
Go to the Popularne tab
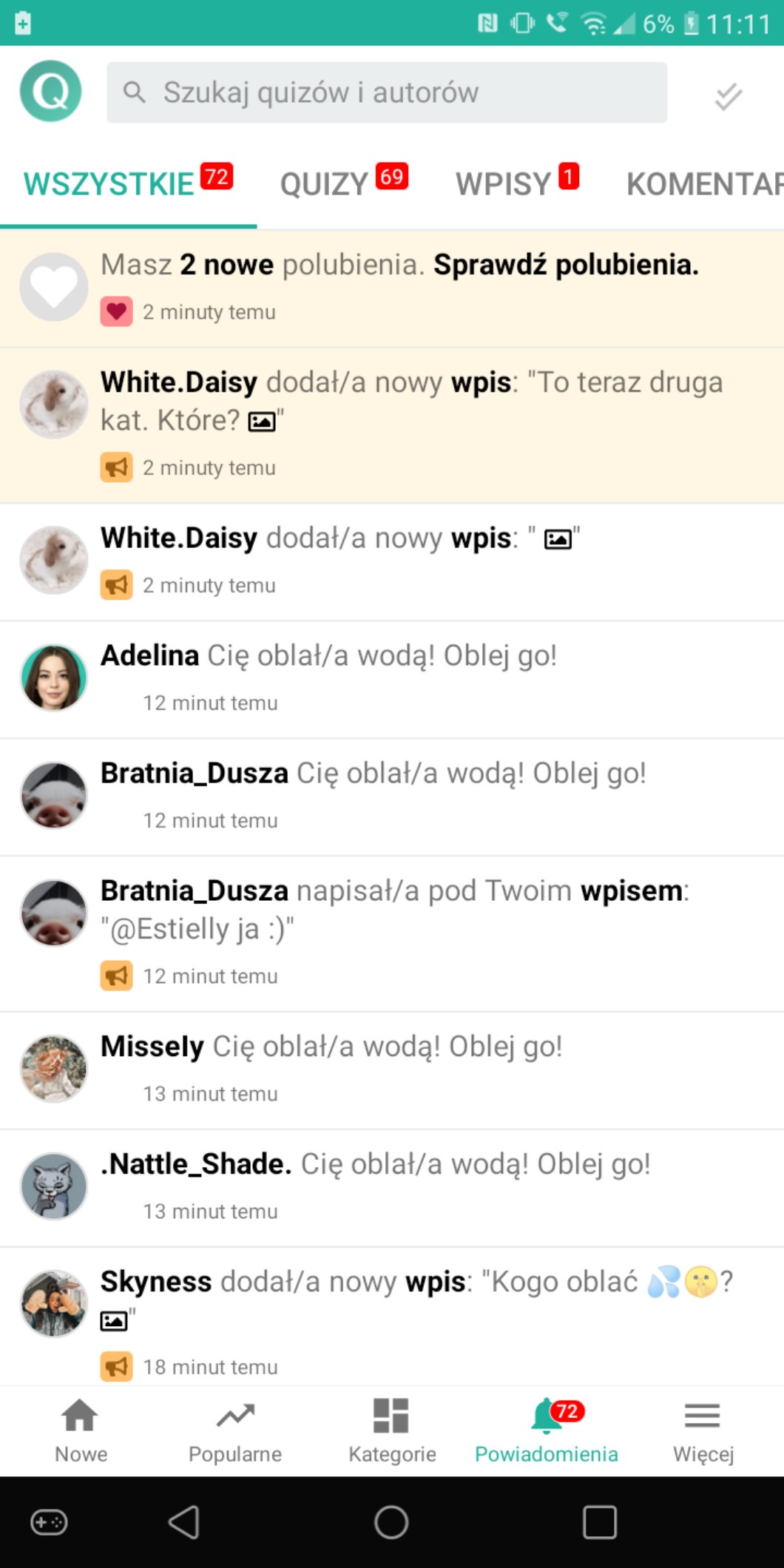tap(234, 1430)
